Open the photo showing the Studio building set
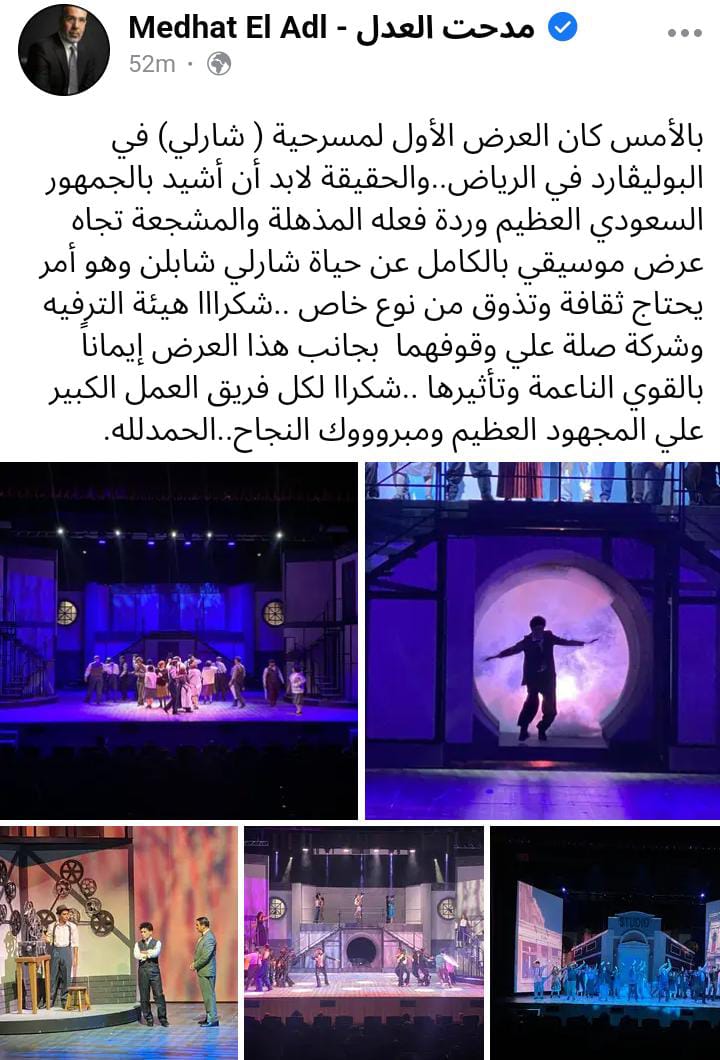720x1060 pixels. point(605,941)
